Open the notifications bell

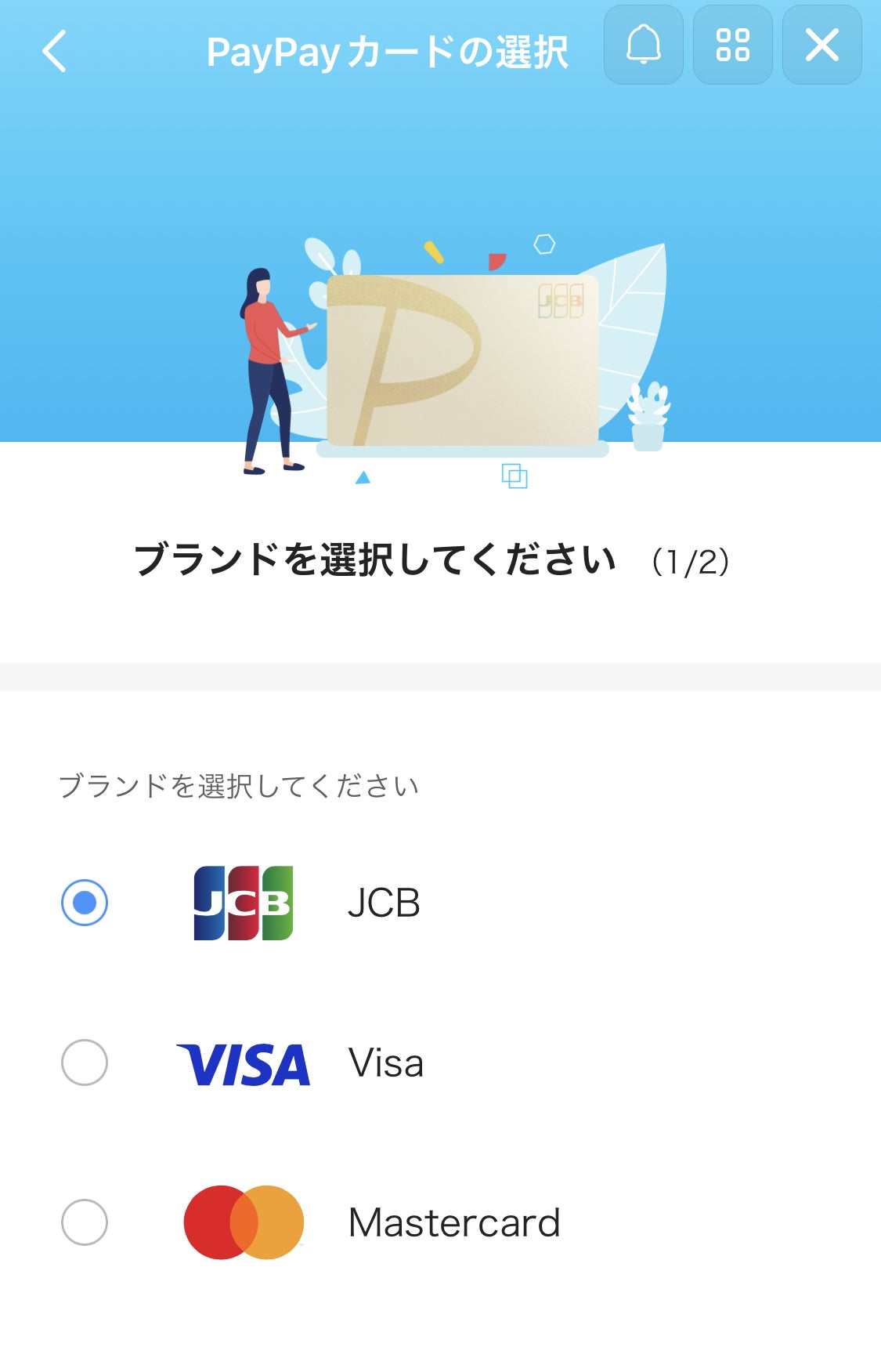(x=644, y=45)
